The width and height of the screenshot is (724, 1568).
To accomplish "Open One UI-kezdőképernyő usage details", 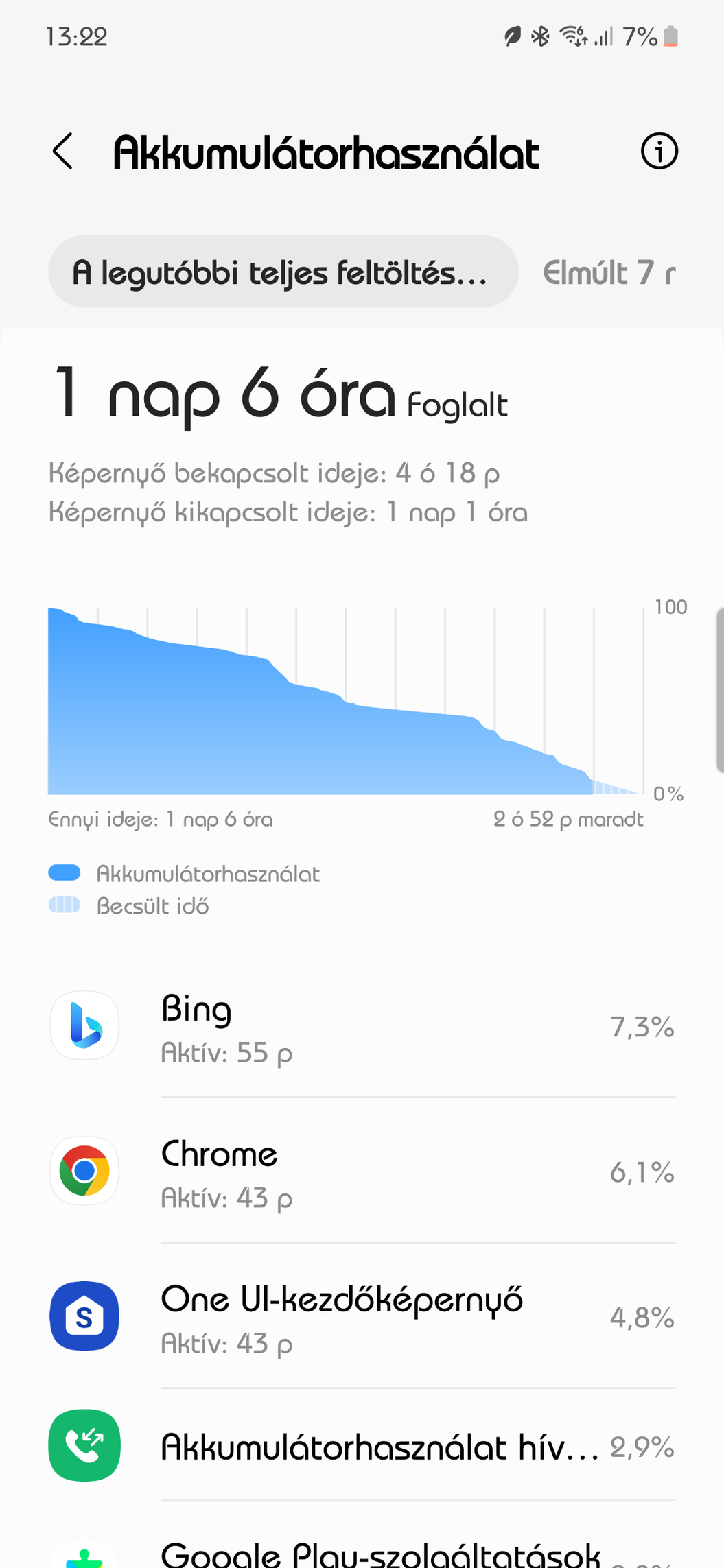I will (x=362, y=1316).
